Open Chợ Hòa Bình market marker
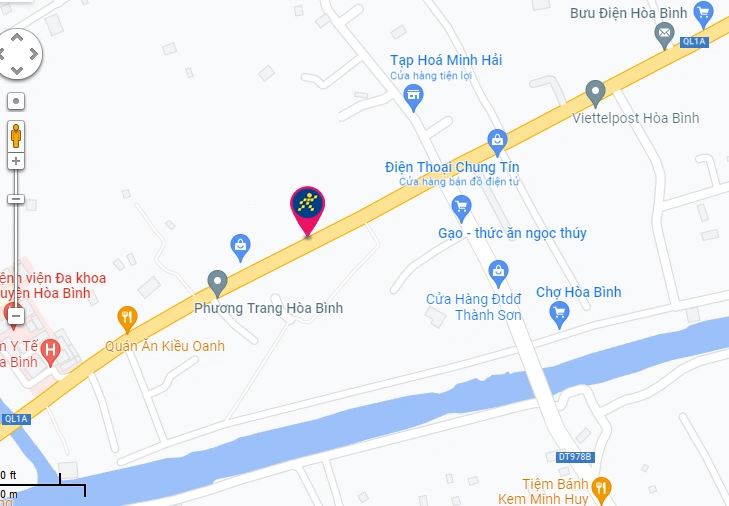 coord(560,314)
